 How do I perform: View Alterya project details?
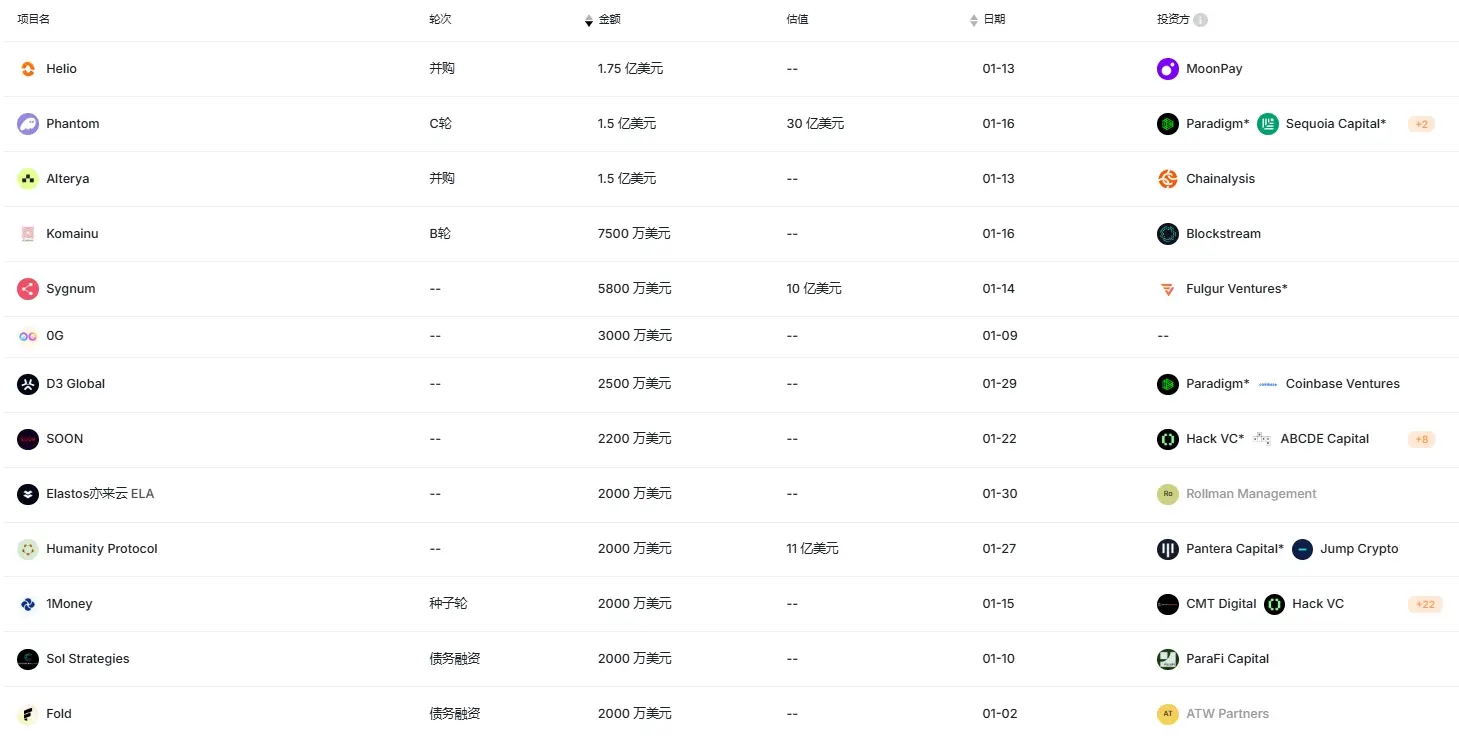pyautogui.click(x=67, y=179)
